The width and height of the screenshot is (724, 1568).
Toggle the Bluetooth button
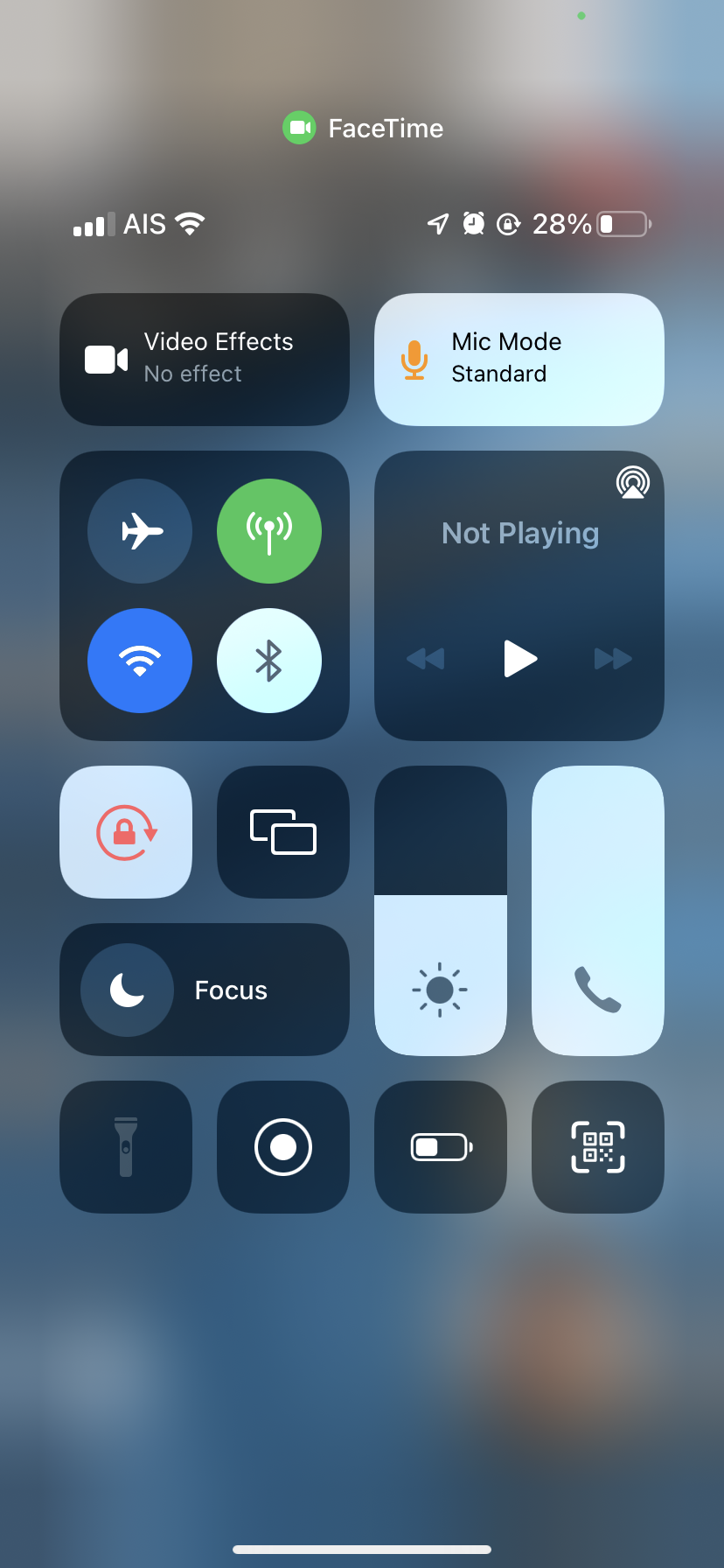tap(269, 661)
